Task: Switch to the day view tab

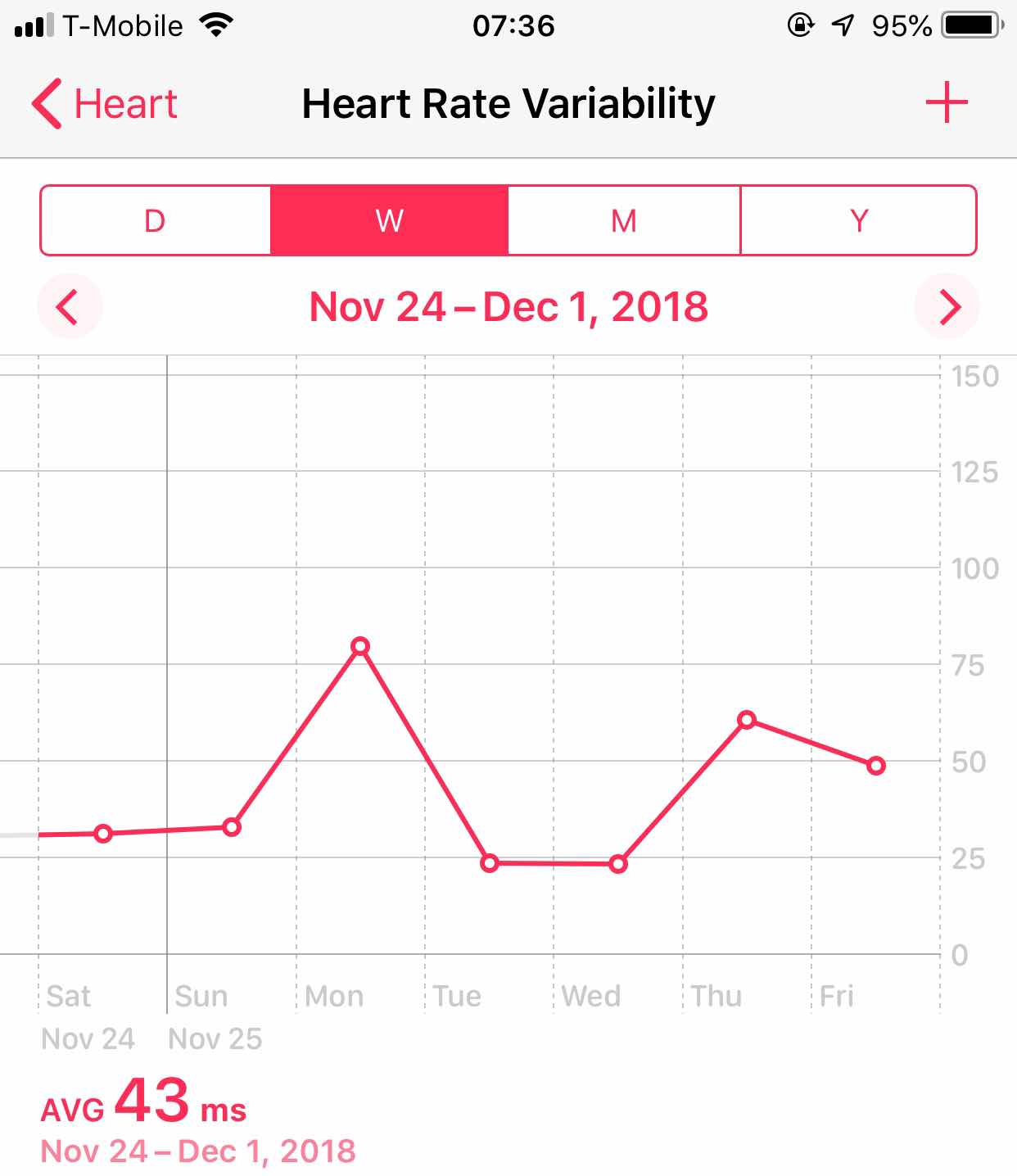Action: click(x=156, y=220)
